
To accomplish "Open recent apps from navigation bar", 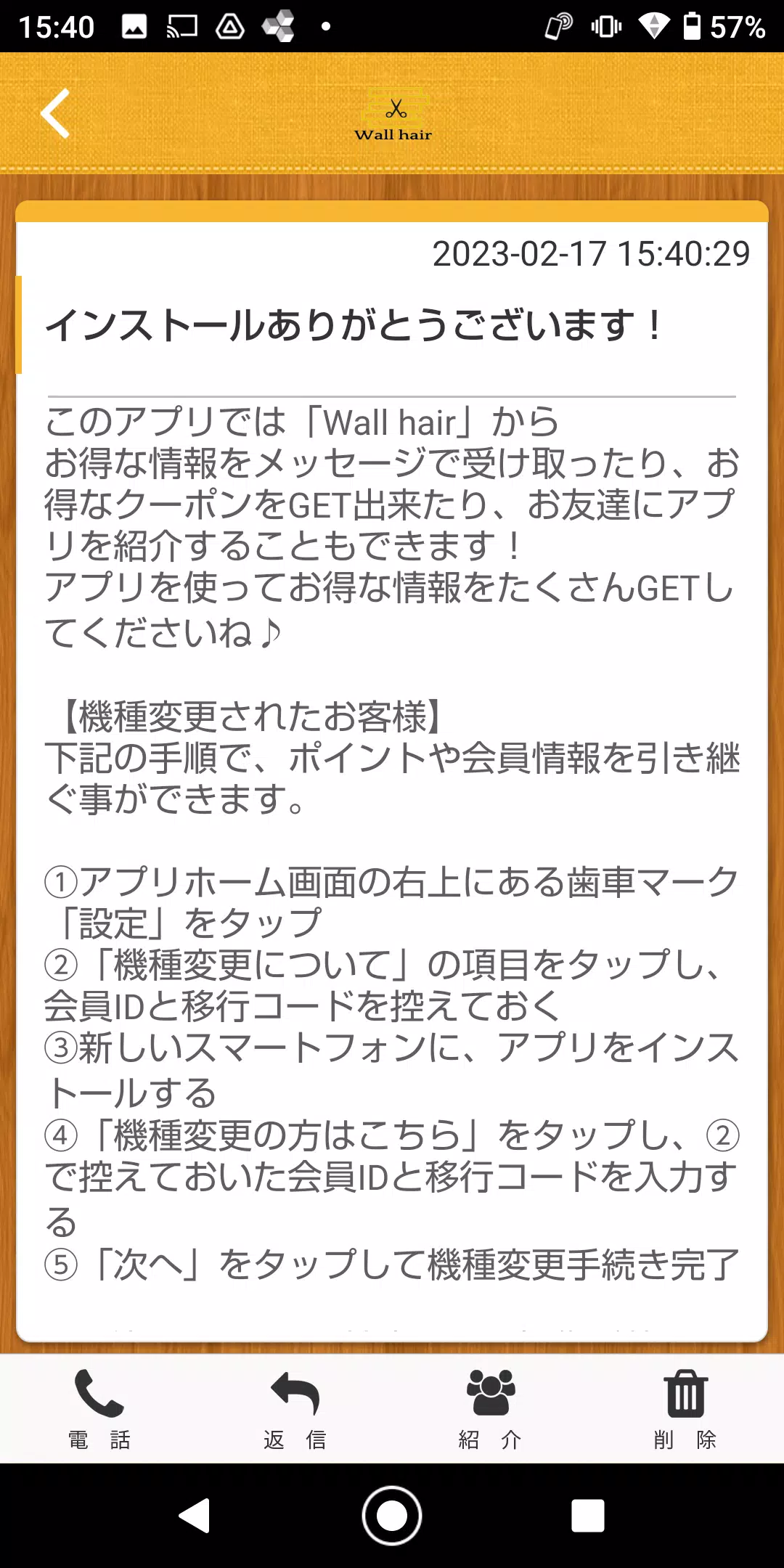I will (x=587, y=1516).
